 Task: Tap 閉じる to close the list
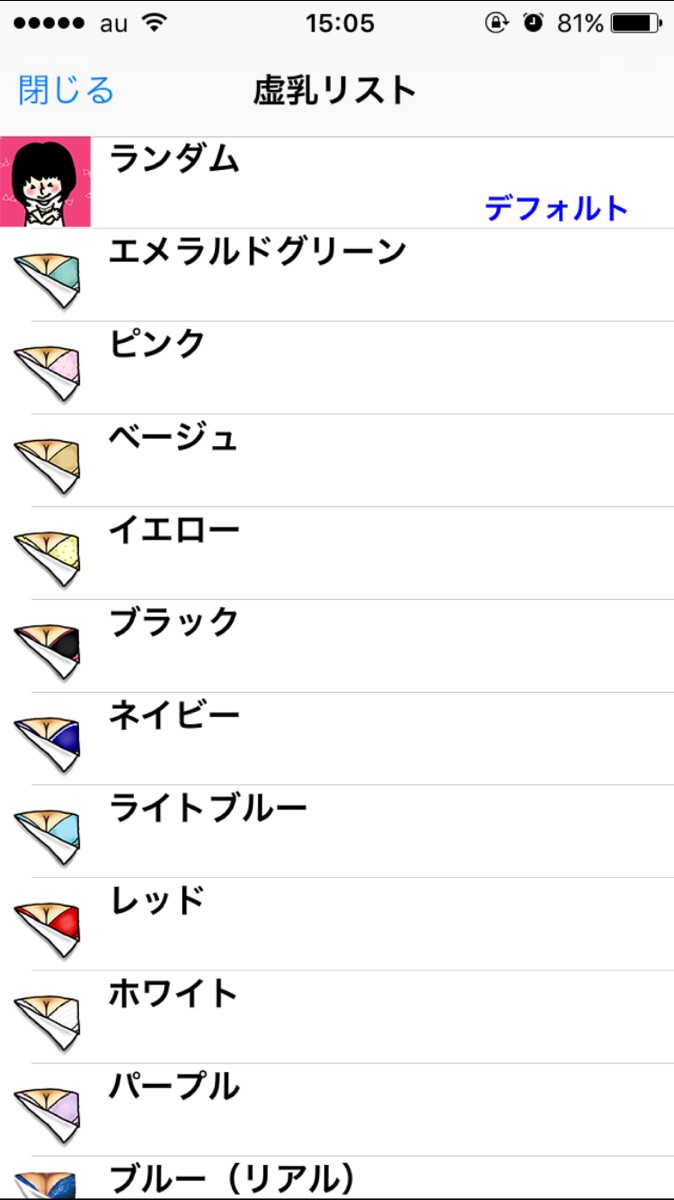(66, 91)
